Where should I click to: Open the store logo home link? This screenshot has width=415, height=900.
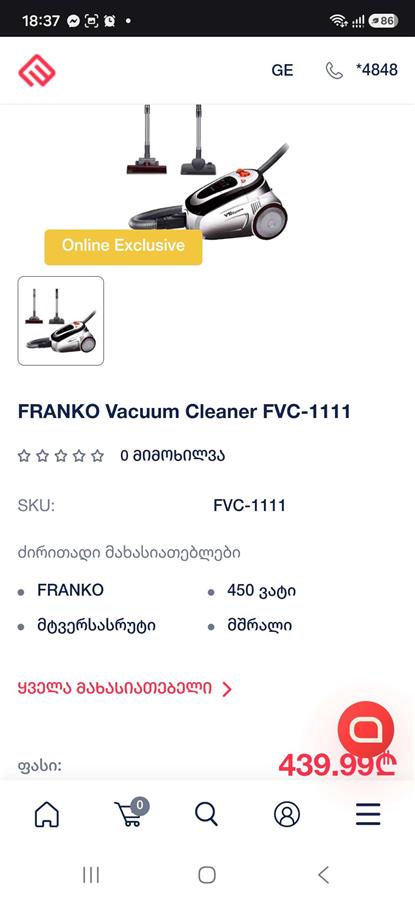tap(37, 71)
